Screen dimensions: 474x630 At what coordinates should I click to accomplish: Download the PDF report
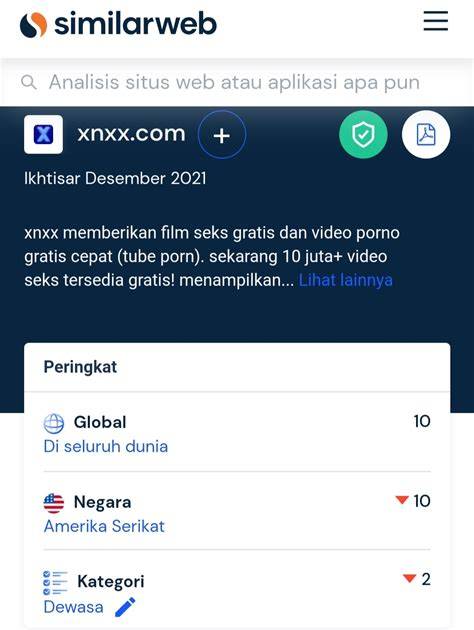click(426, 135)
